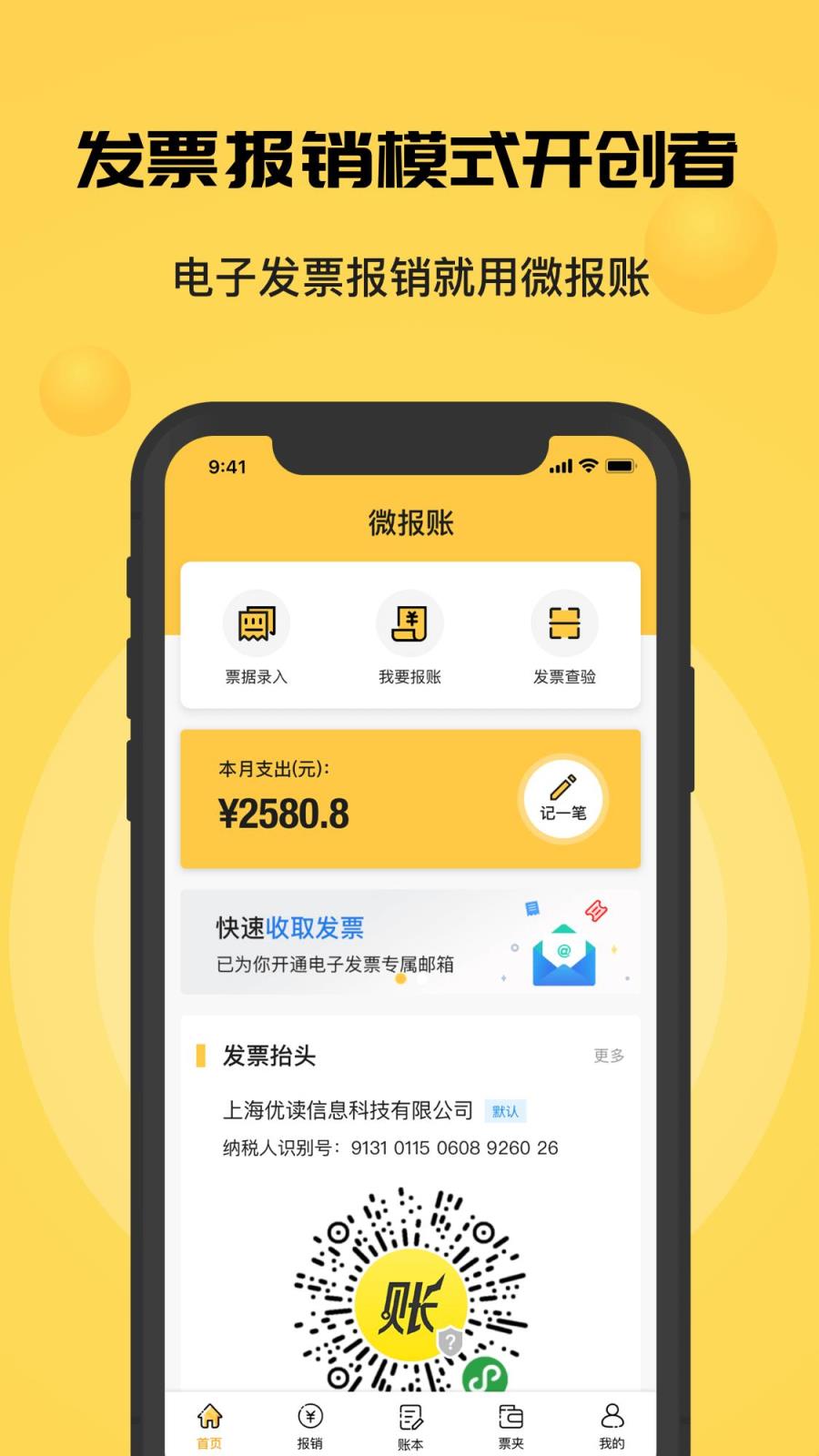Select the 默认 default tag on company header
The height and width of the screenshot is (1456, 819).
tap(508, 1109)
